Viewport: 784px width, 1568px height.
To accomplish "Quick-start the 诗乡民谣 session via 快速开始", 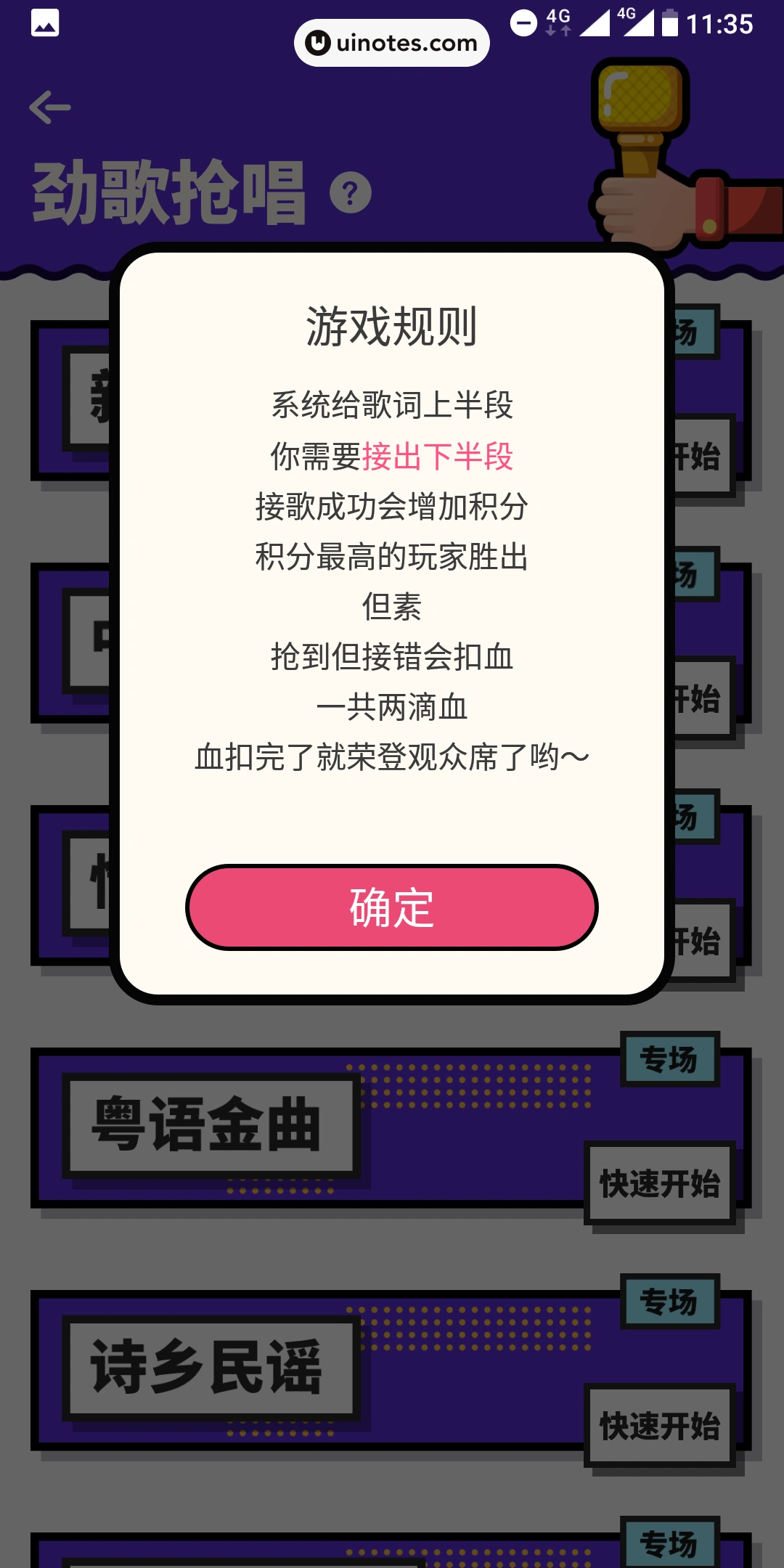I will [x=659, y=1426].
